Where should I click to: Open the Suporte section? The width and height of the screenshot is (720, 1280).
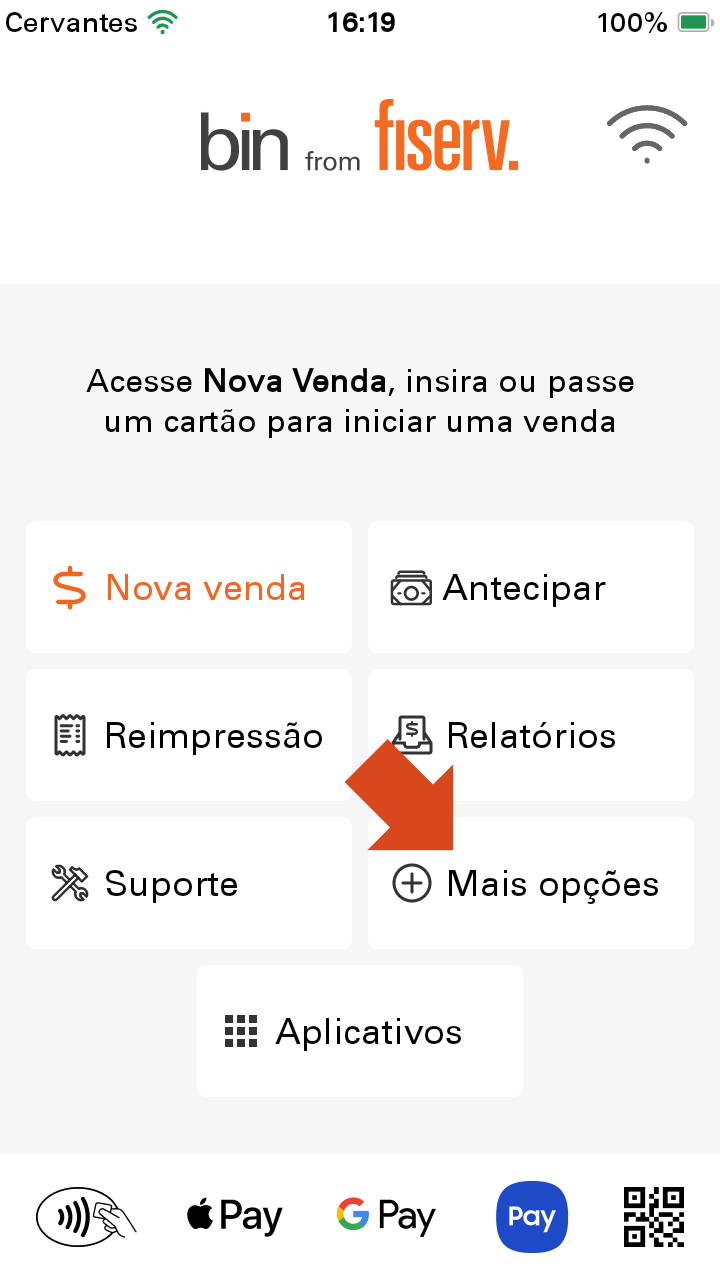click(x=189, y=883)
